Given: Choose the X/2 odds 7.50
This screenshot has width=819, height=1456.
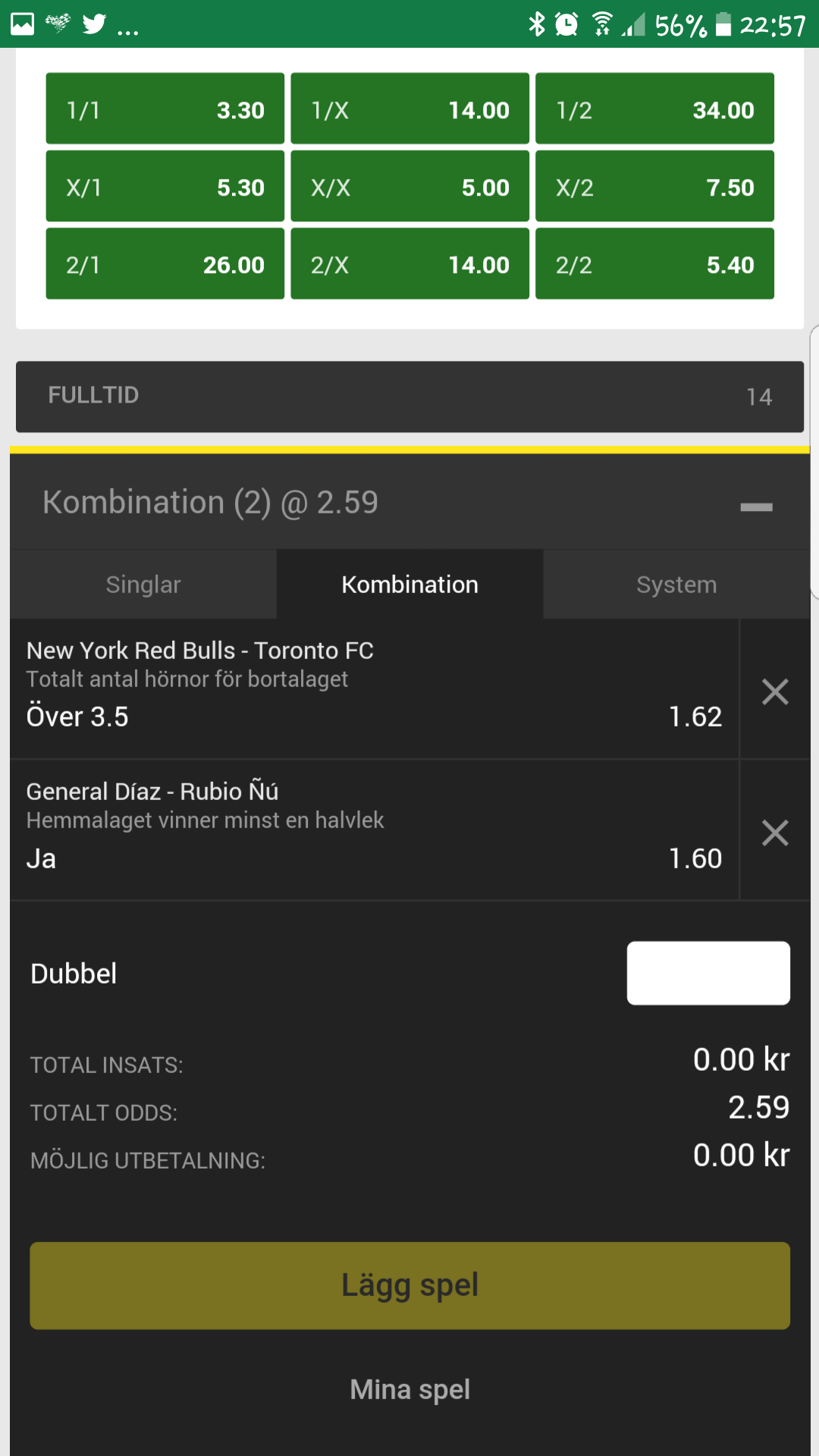Looking at the screenshot, I should (x=654, y=186).
